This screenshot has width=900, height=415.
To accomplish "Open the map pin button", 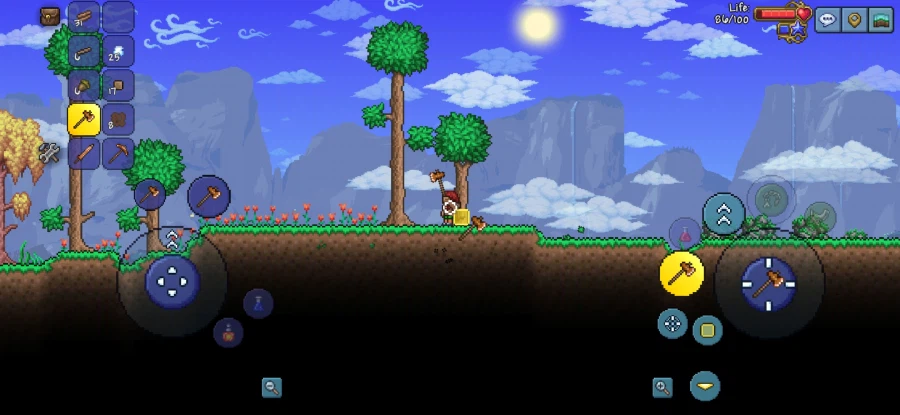I will pos(854,19).
